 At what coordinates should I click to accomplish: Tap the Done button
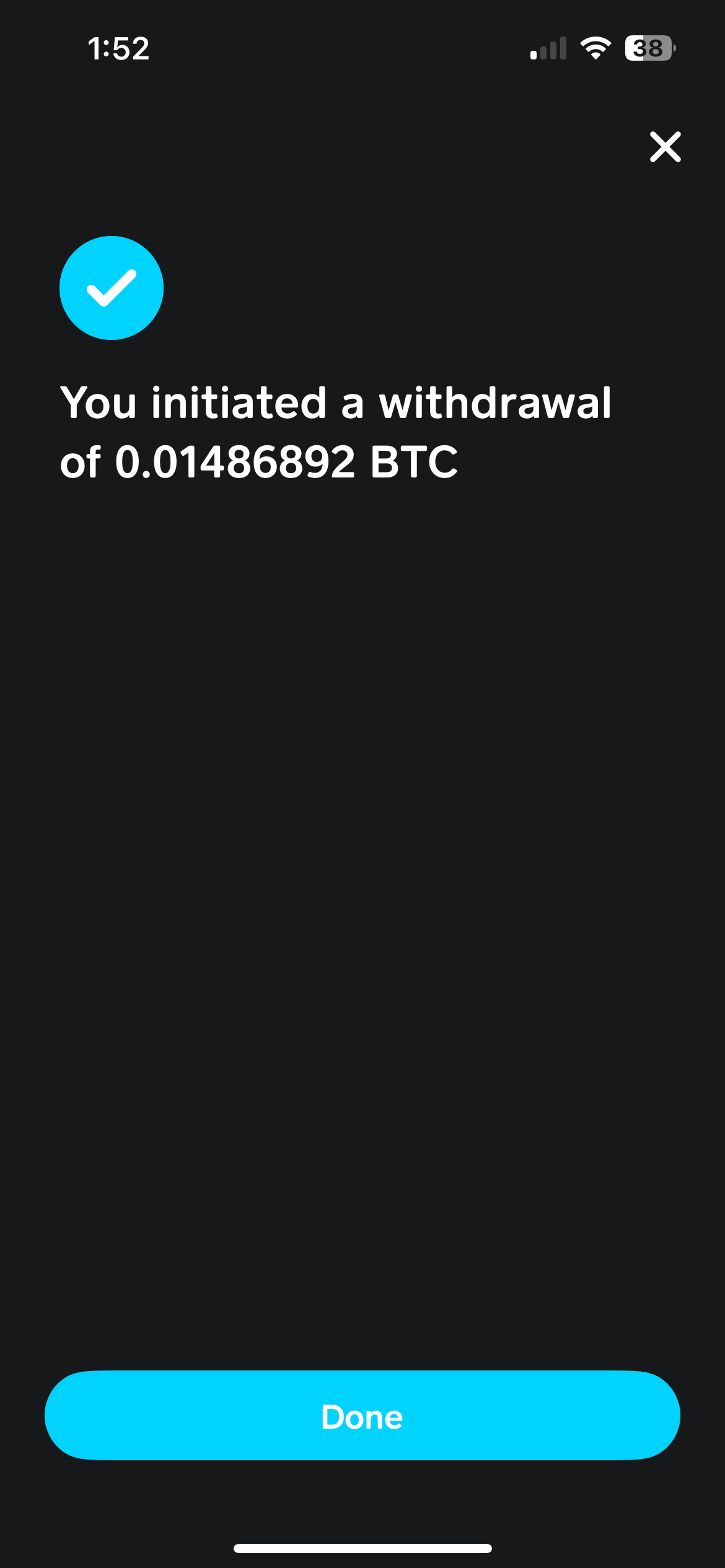point(362,1416)
